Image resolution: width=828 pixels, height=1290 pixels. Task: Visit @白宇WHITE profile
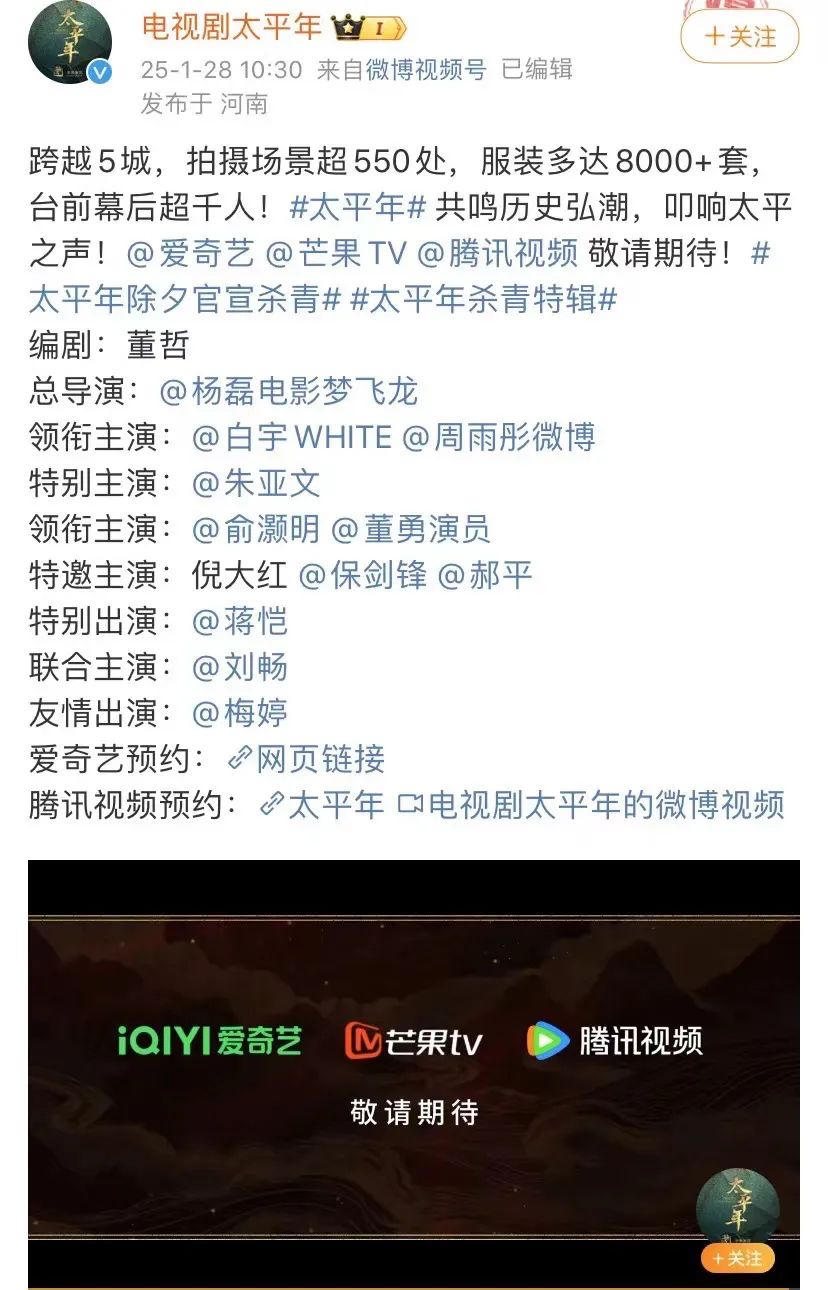pos(291,437)
